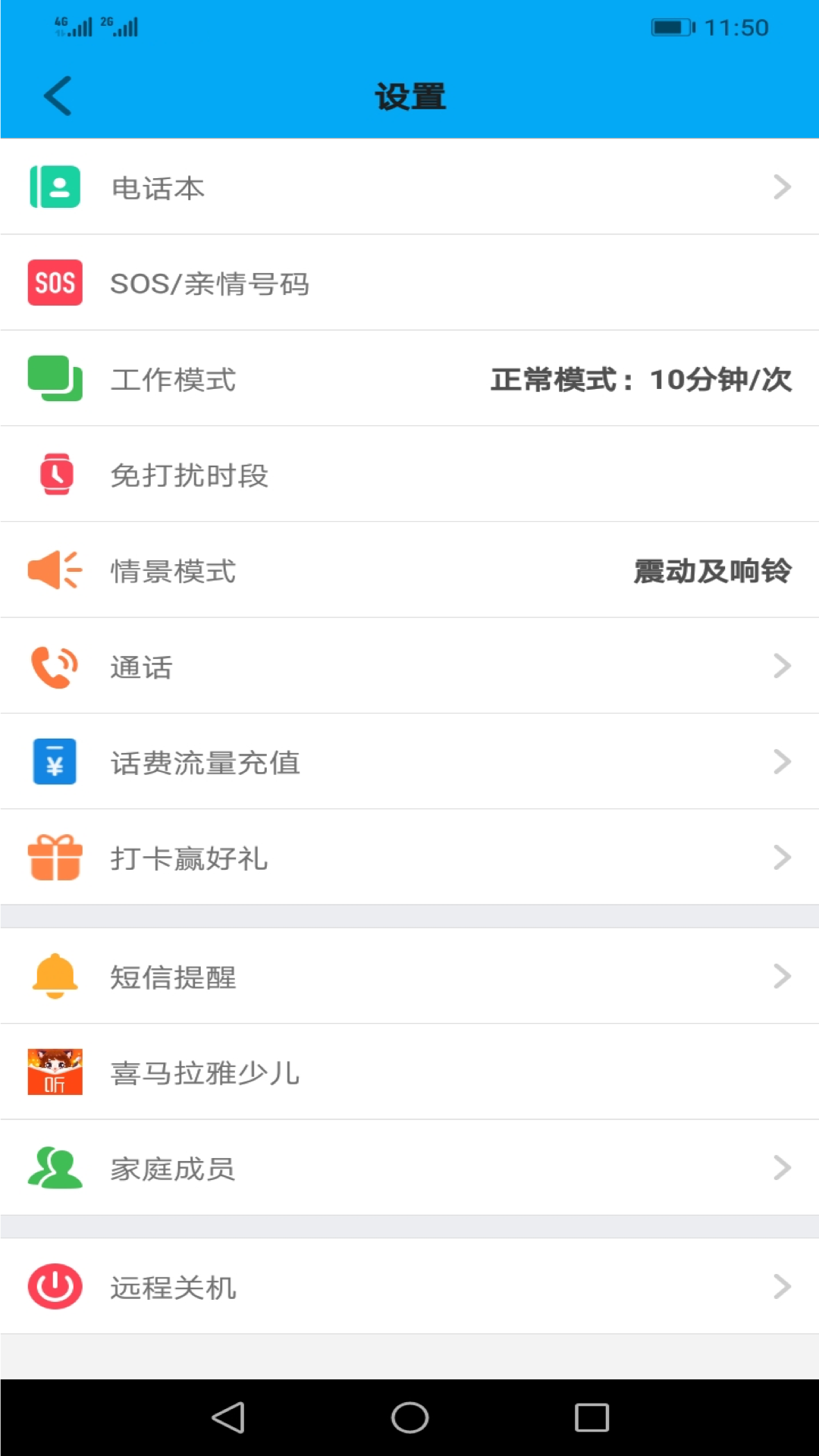The image size is (819, 1456).
Task: Expand the chevron on the 通话 row
Action: (782, 666)
